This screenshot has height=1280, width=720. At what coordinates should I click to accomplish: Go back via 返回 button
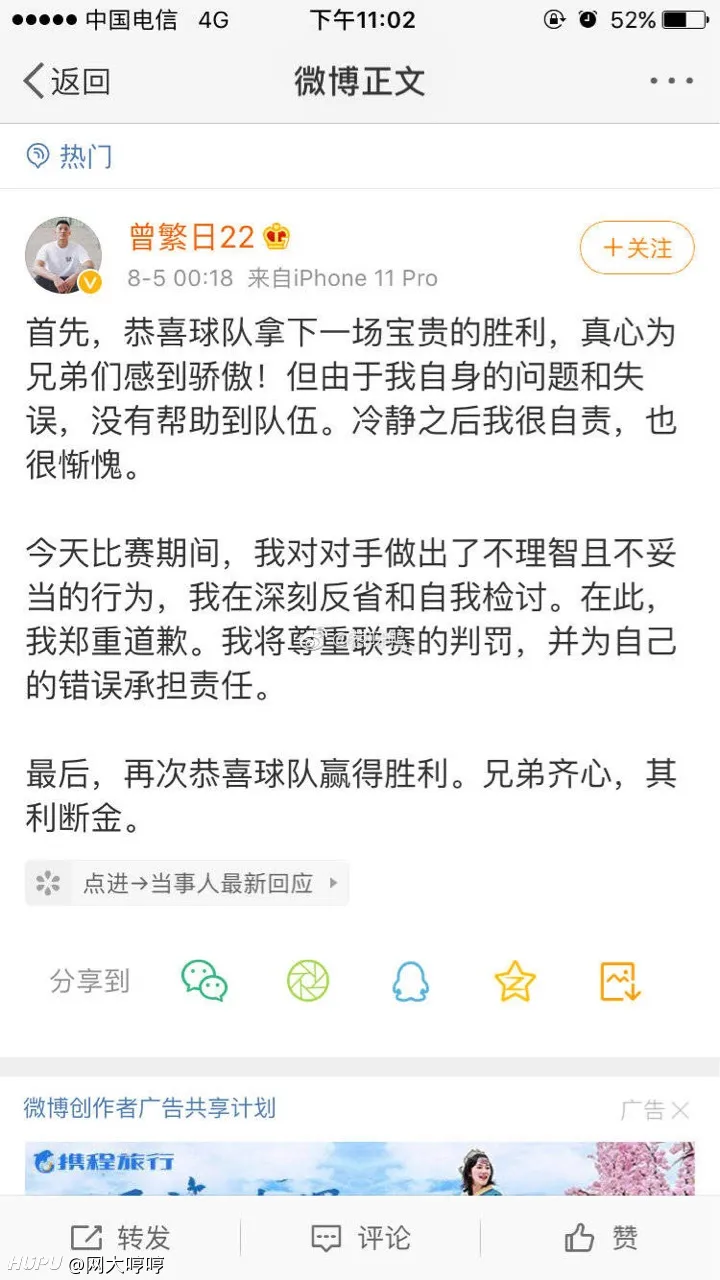tap(66, 81)
